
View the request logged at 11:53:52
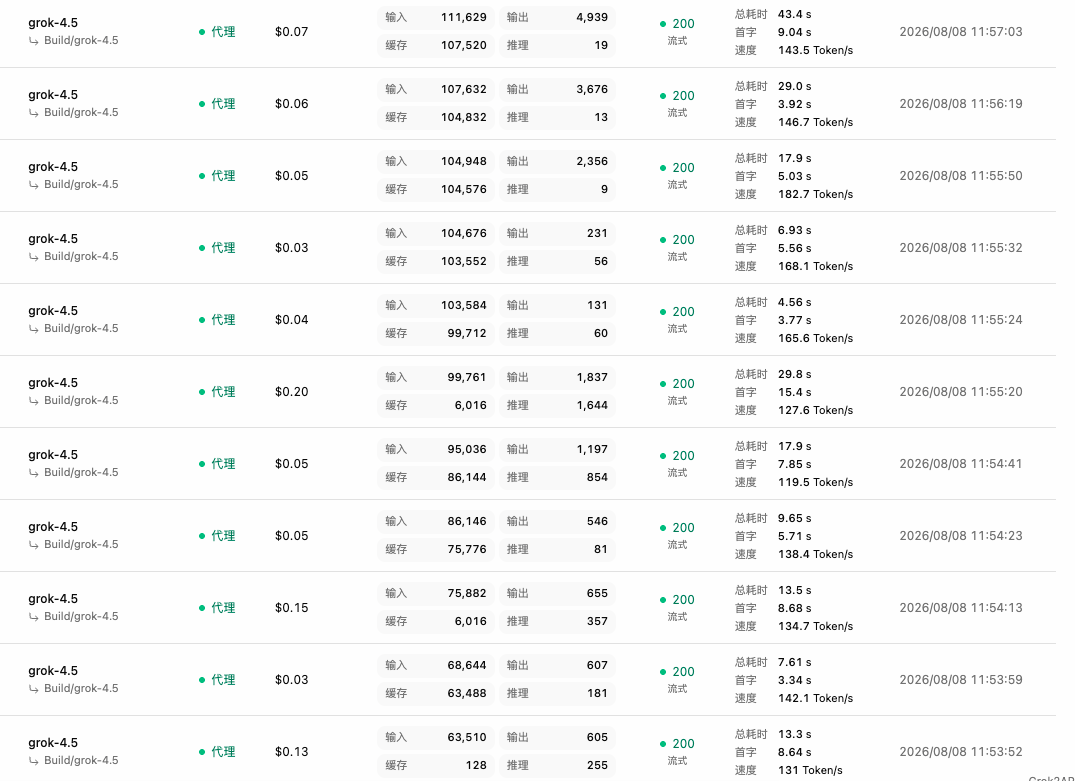528,749
